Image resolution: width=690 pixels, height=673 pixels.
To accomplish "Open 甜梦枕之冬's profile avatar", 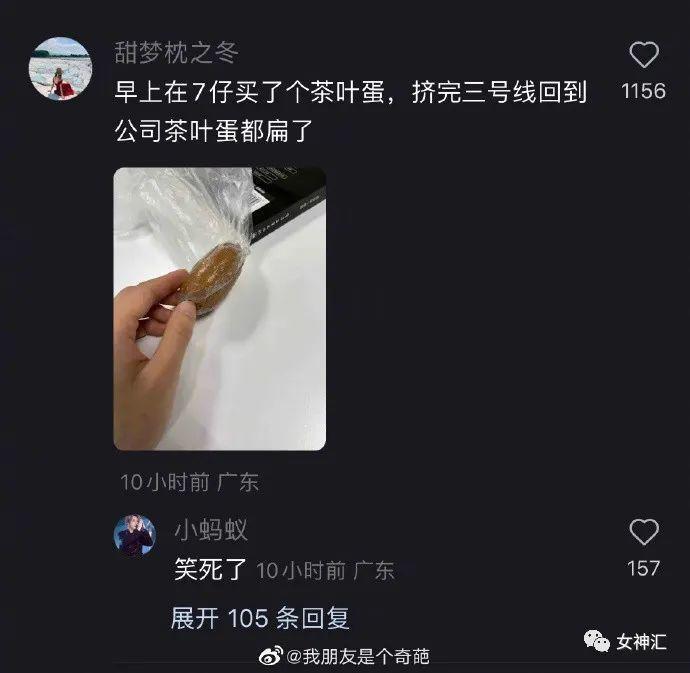I will 61,69.
